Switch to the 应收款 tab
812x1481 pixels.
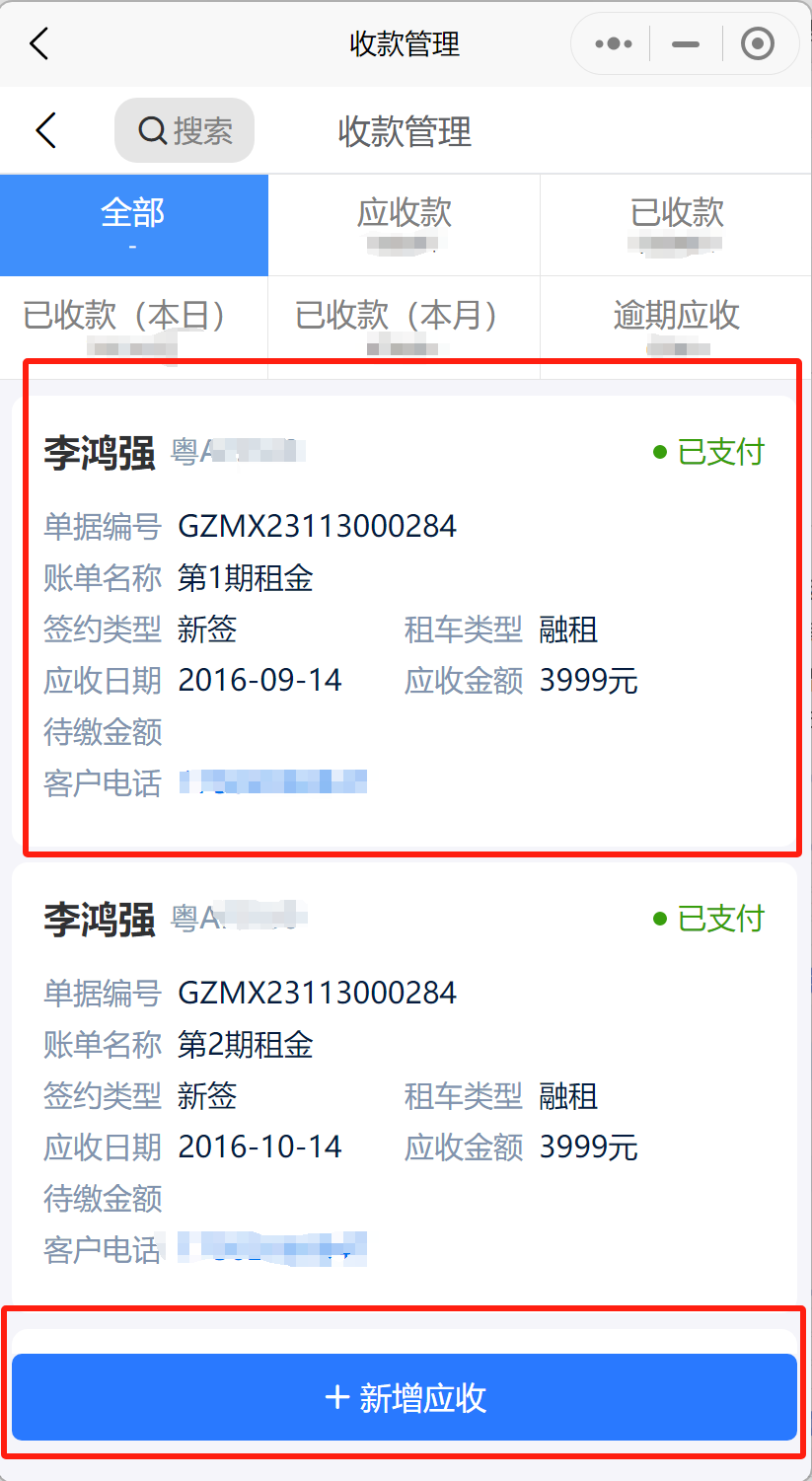point(404,225)
